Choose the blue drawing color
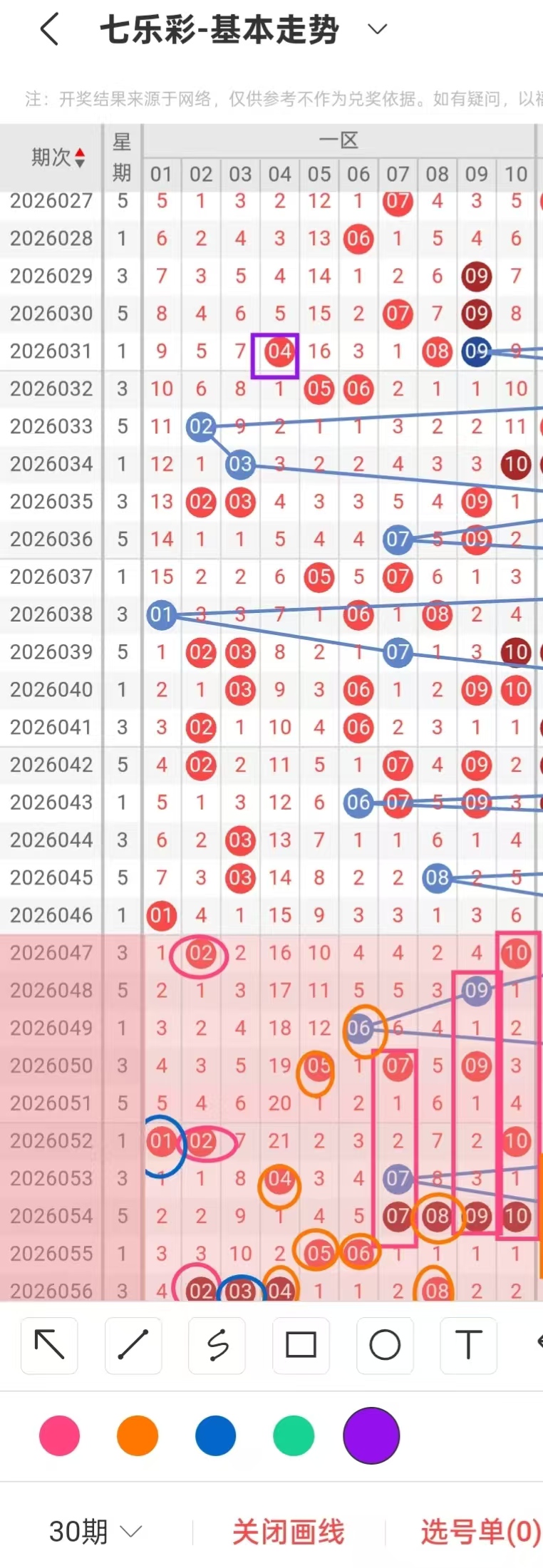 (x=215, y=1435)
